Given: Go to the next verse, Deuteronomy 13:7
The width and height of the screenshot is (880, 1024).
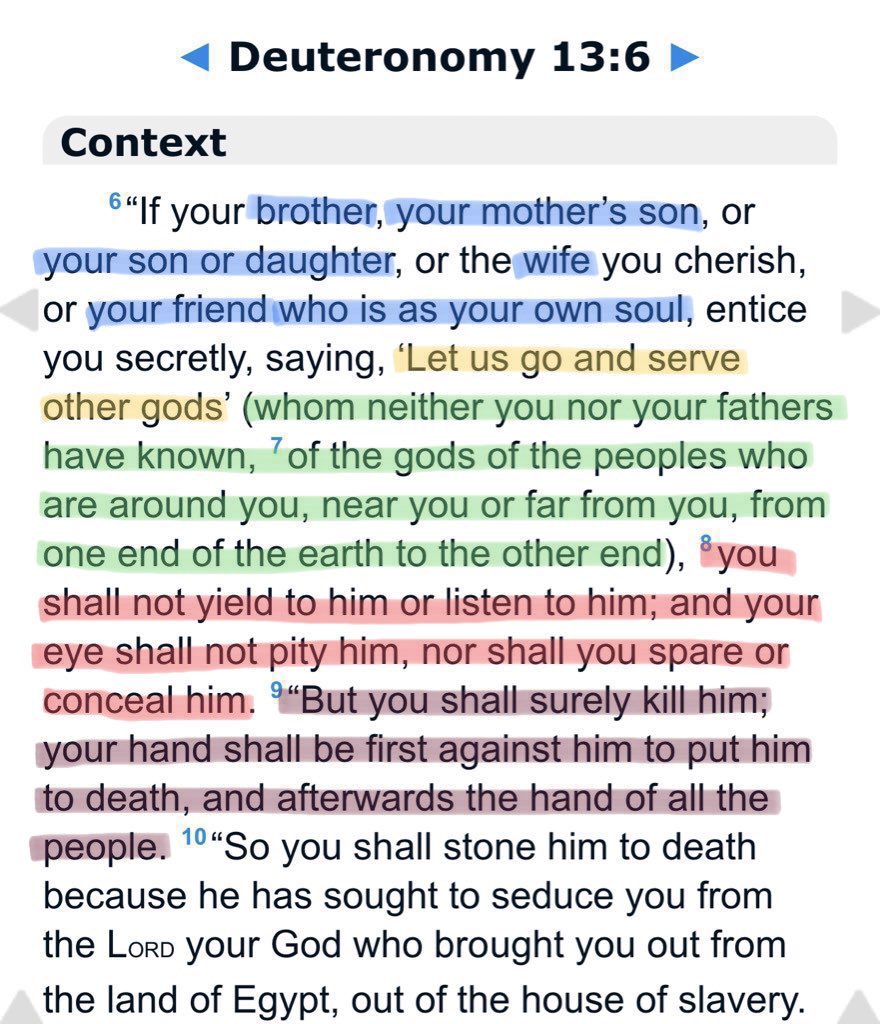Looking at the screenshot, I should pos(684,58).
